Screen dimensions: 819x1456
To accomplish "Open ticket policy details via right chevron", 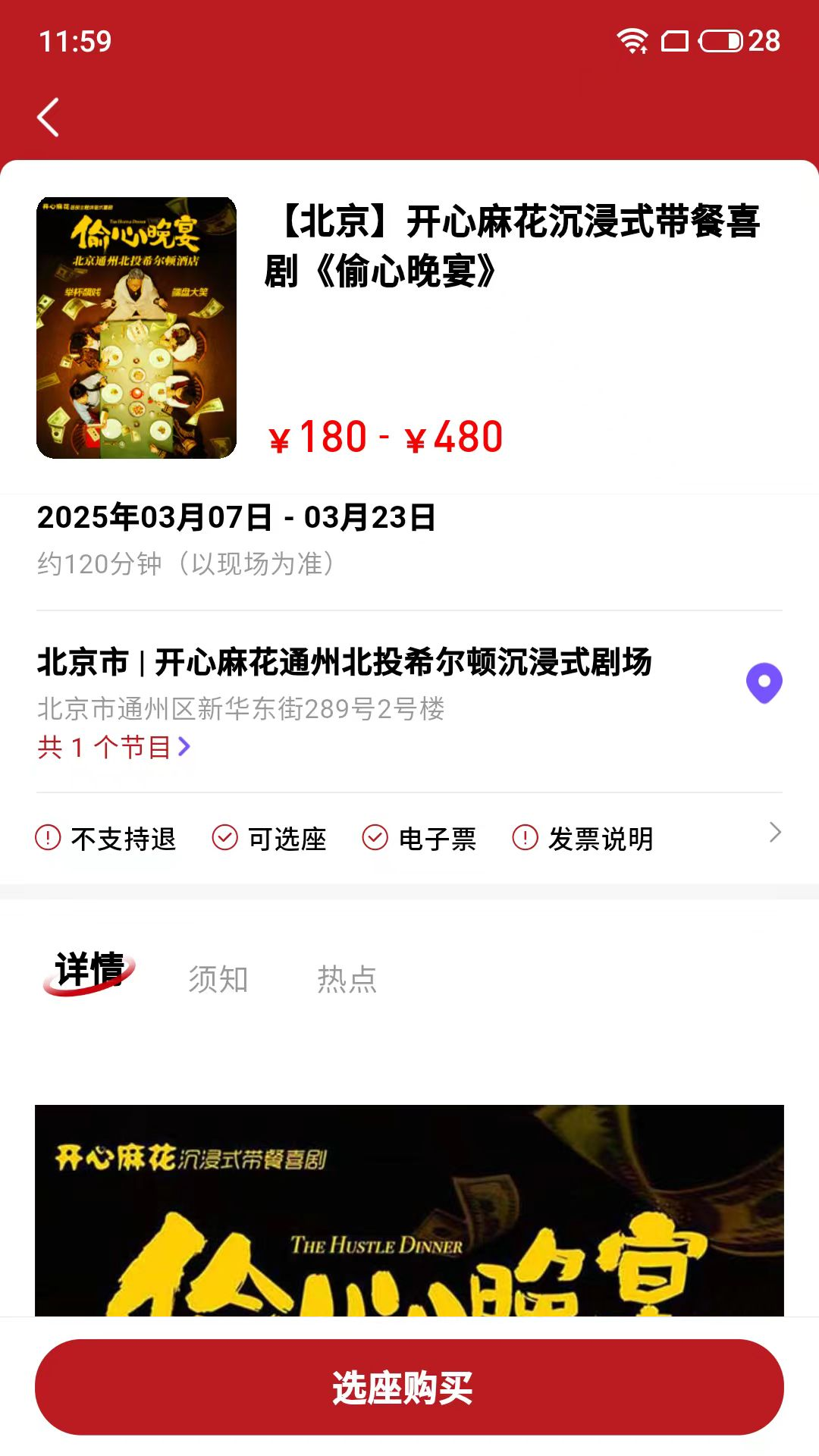I will tap(775, 833).
